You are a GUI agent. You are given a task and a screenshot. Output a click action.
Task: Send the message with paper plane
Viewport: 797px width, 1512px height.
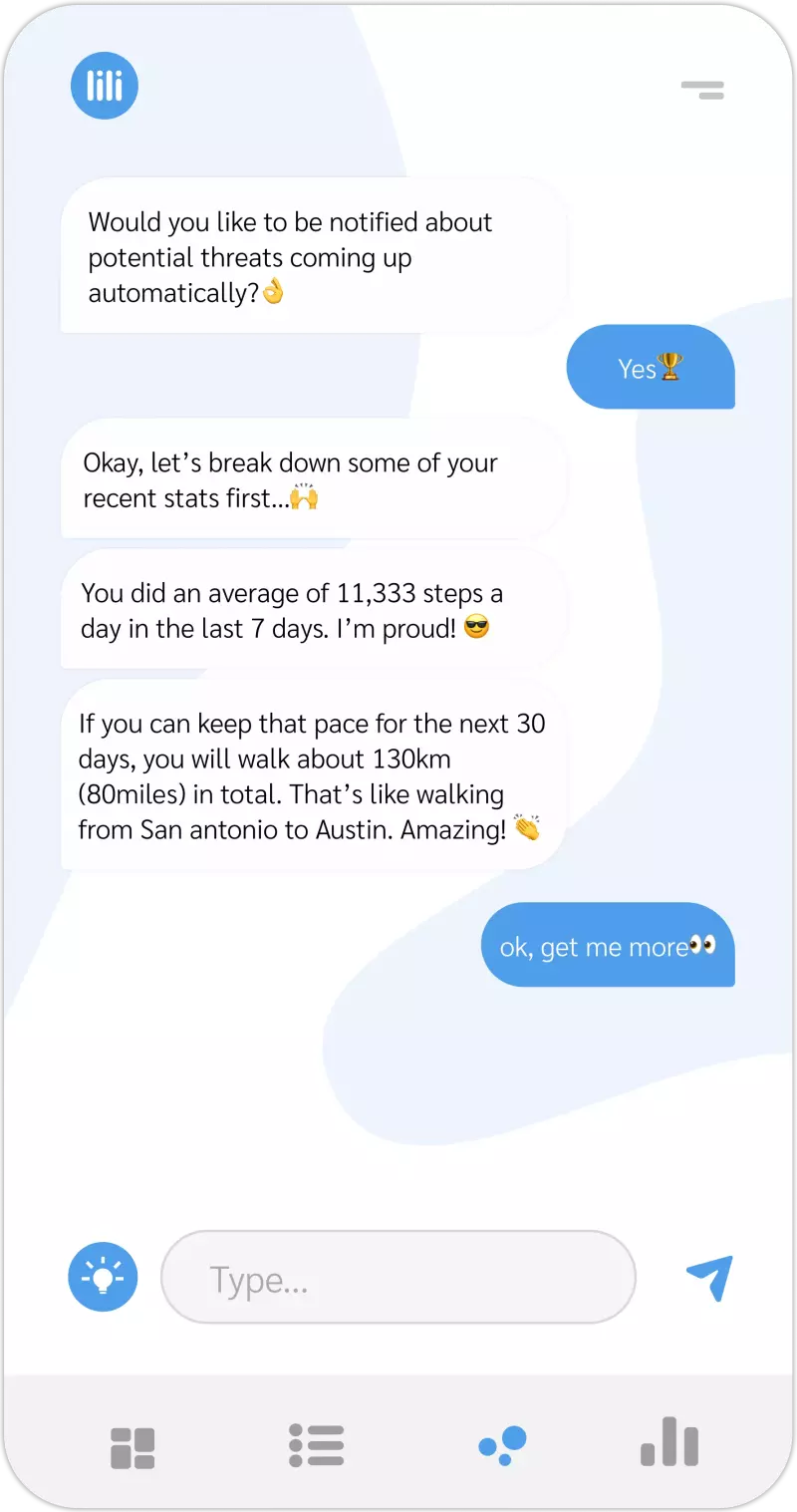tap(709, 1277)
